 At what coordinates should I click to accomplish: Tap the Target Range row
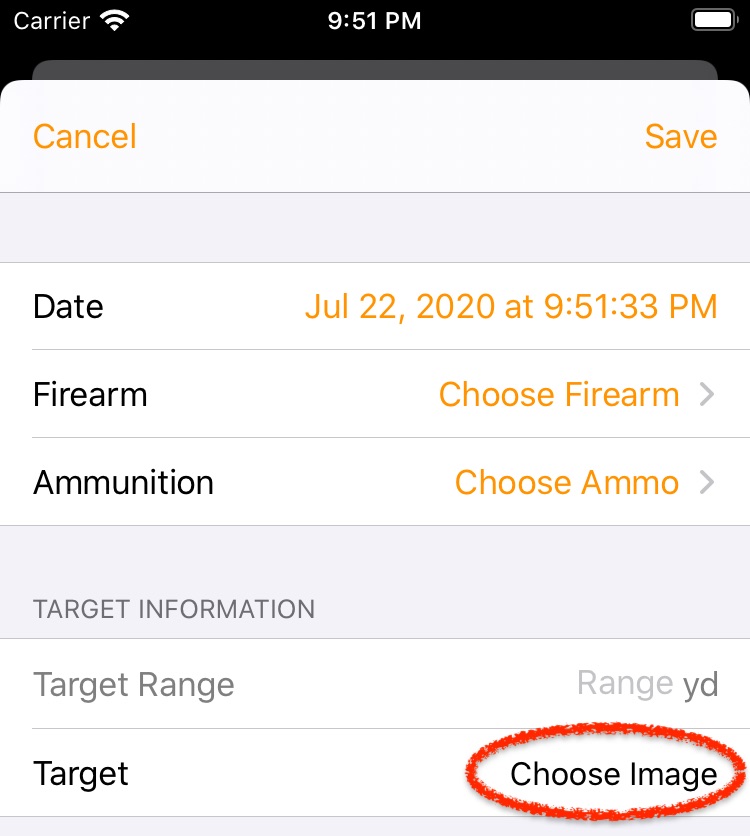[133, 684]
